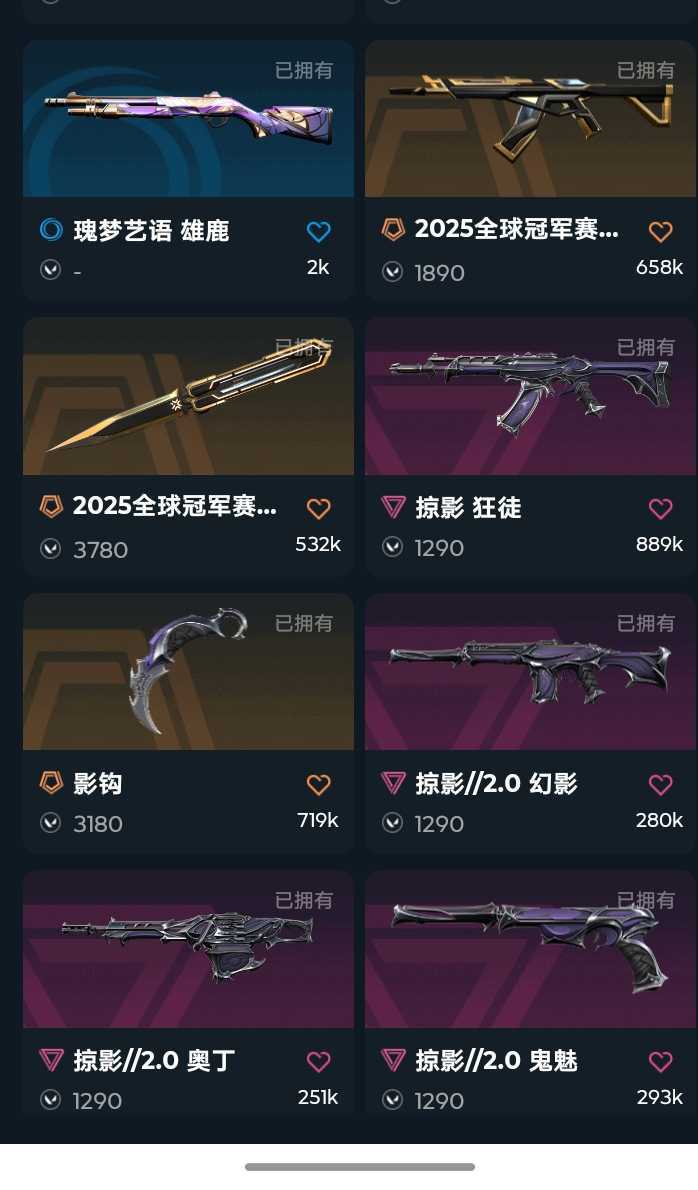Favorite the 瑰梦艺语 雄鹿 skin
The image size is (698, 1190).
318,232
